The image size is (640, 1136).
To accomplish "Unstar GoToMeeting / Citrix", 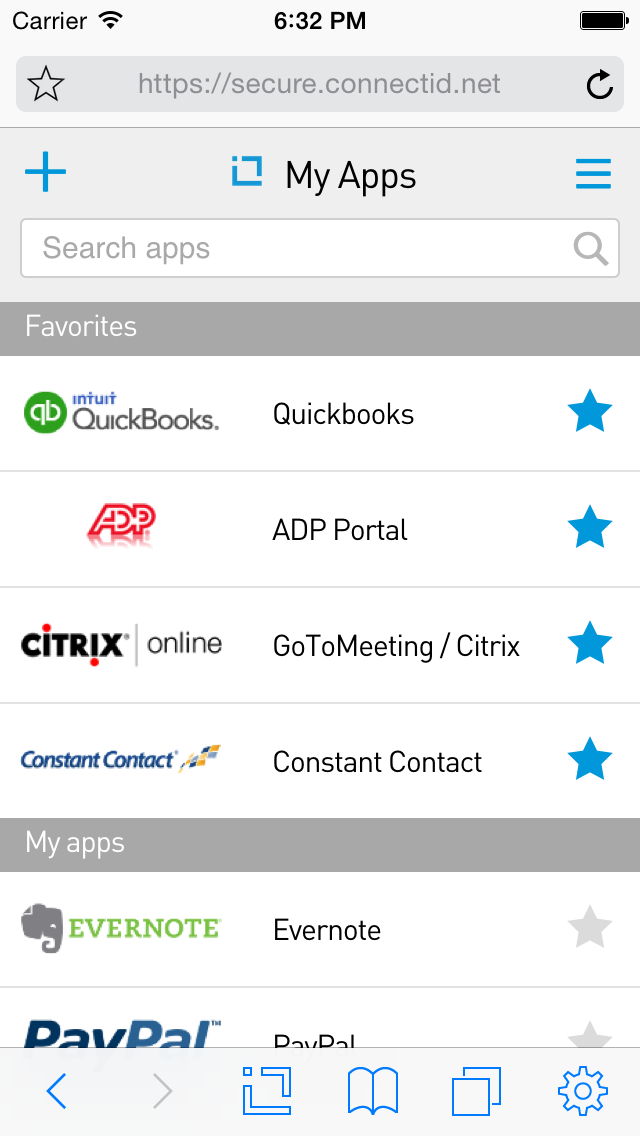I will [x=590, y=643].
